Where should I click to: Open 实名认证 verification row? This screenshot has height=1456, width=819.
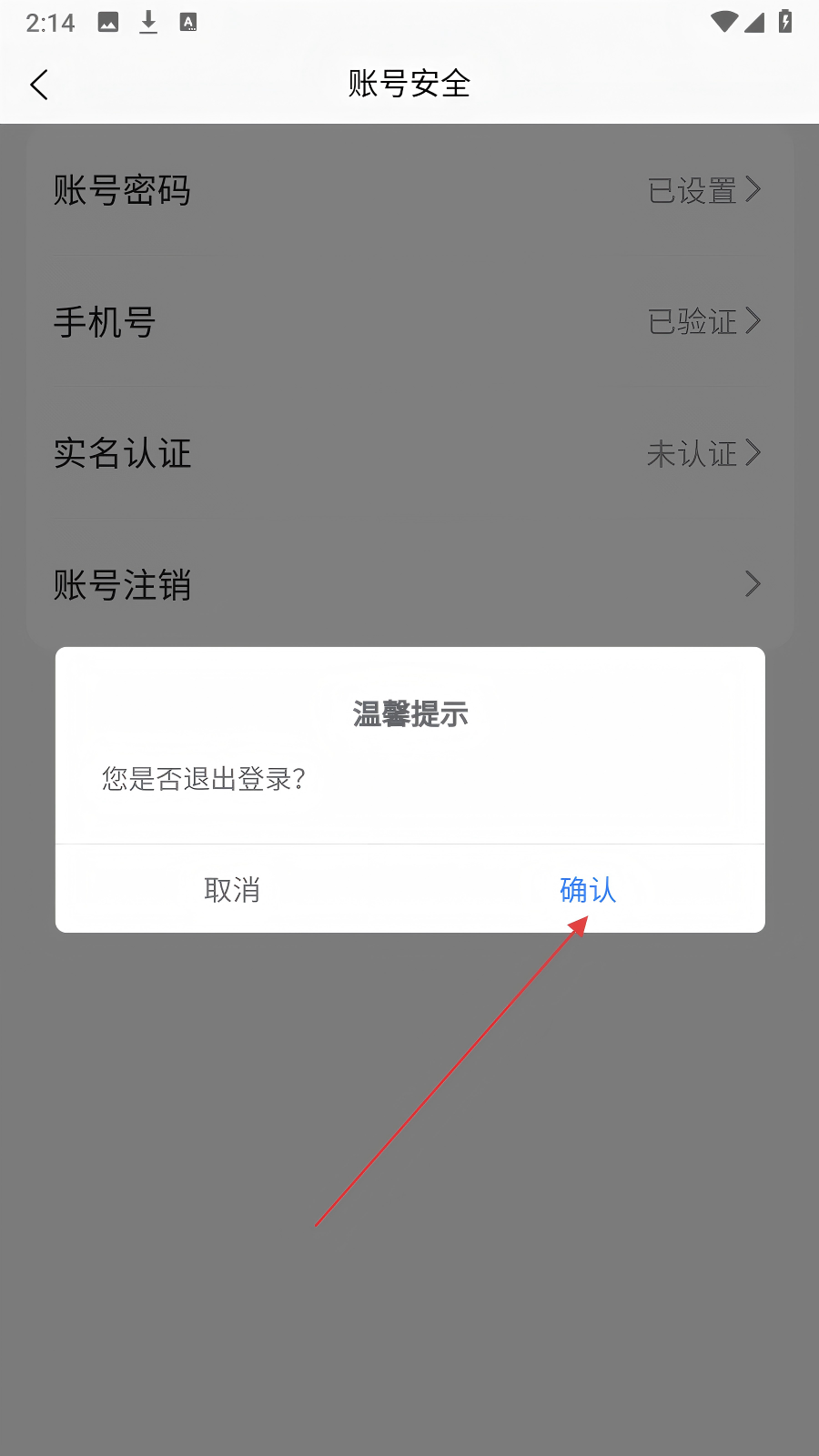click(409, 453)
